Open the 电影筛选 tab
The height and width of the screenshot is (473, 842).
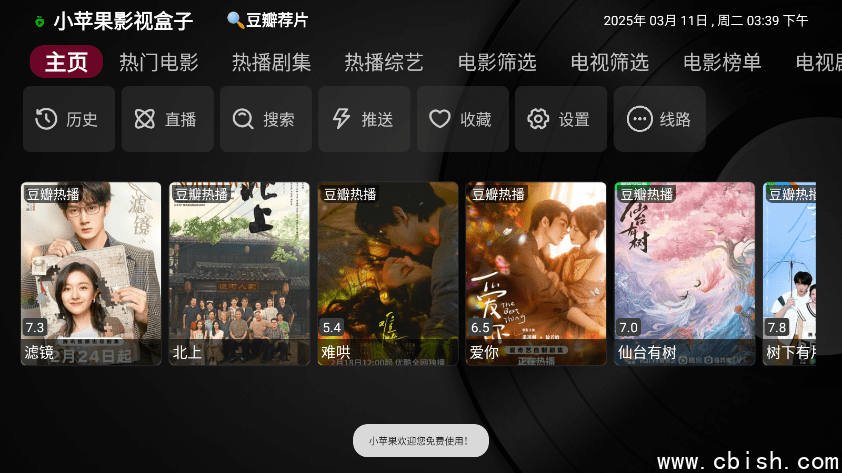(497, 62)
